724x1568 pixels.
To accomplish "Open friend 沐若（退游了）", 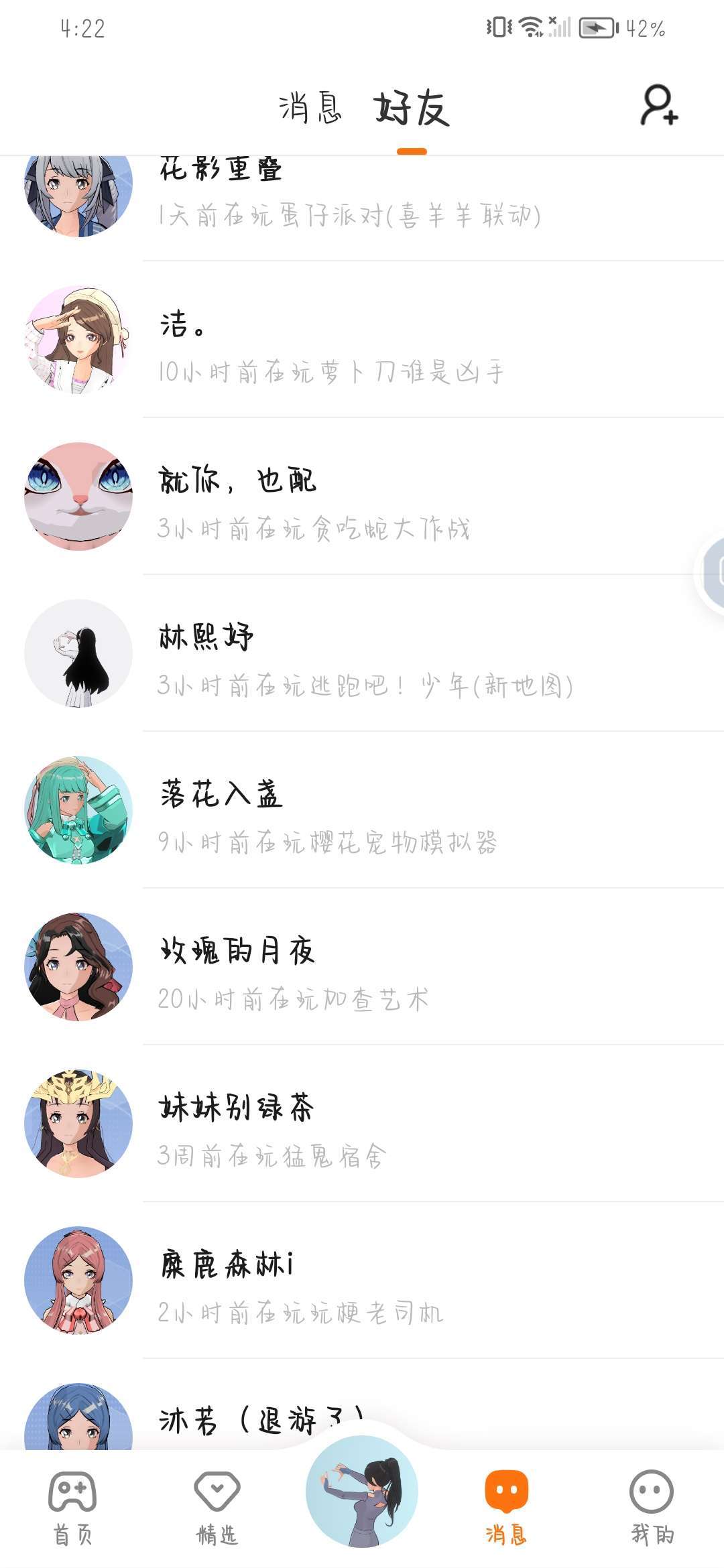I will coord(261,1419).
